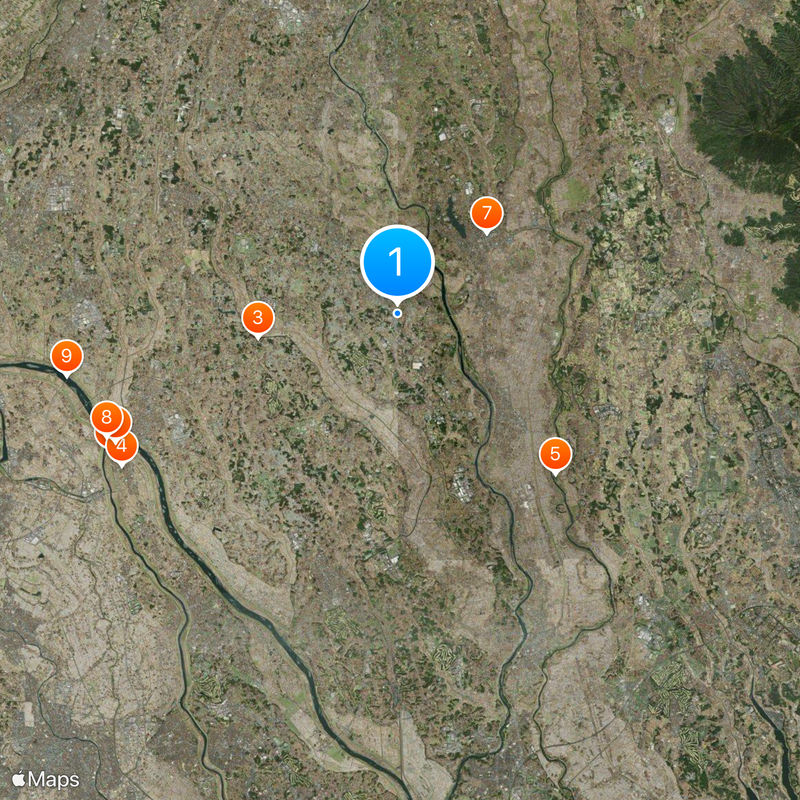Viewport: 800px width, 800px height.
Task: Open the orange pin numbered 4
Action: (122, 448)
